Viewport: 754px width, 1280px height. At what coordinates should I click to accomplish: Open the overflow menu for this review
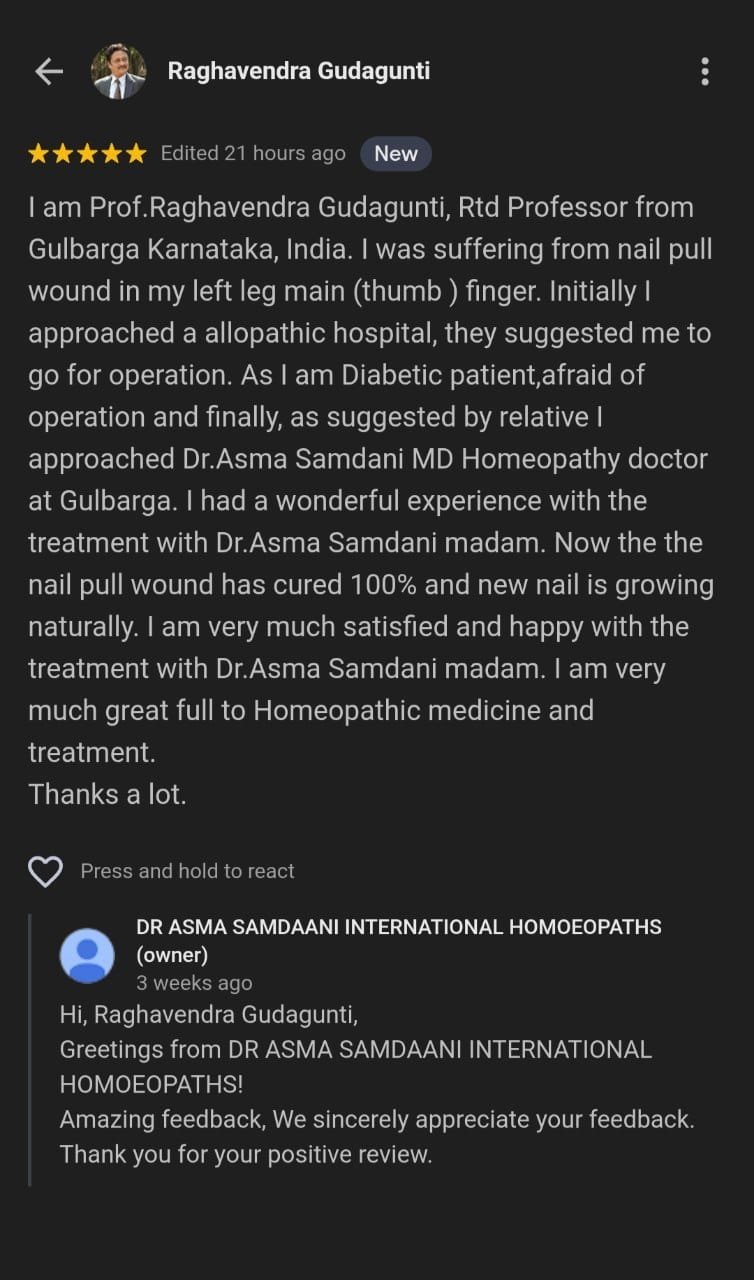[705, 71]
